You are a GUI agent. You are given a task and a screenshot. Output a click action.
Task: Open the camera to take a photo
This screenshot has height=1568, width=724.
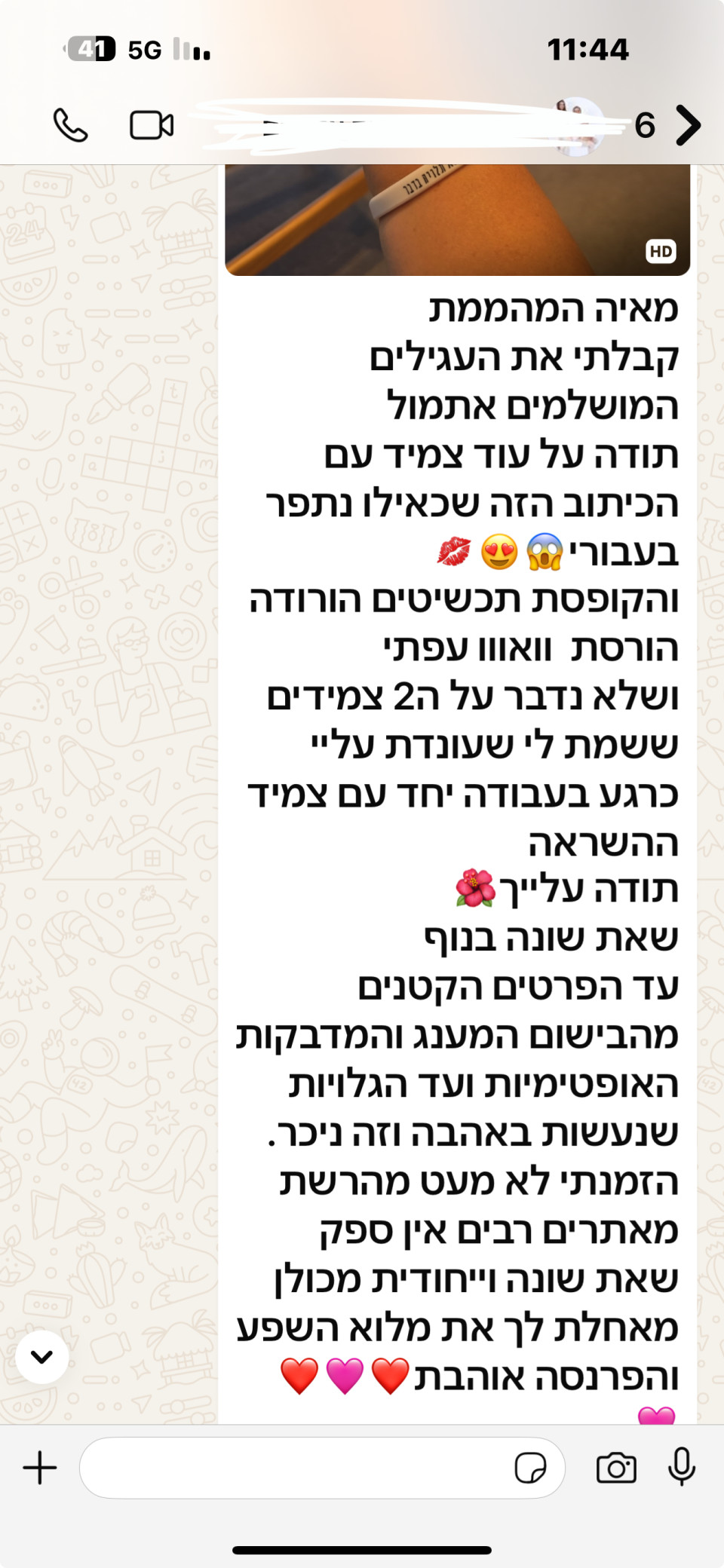[616, 1468]
